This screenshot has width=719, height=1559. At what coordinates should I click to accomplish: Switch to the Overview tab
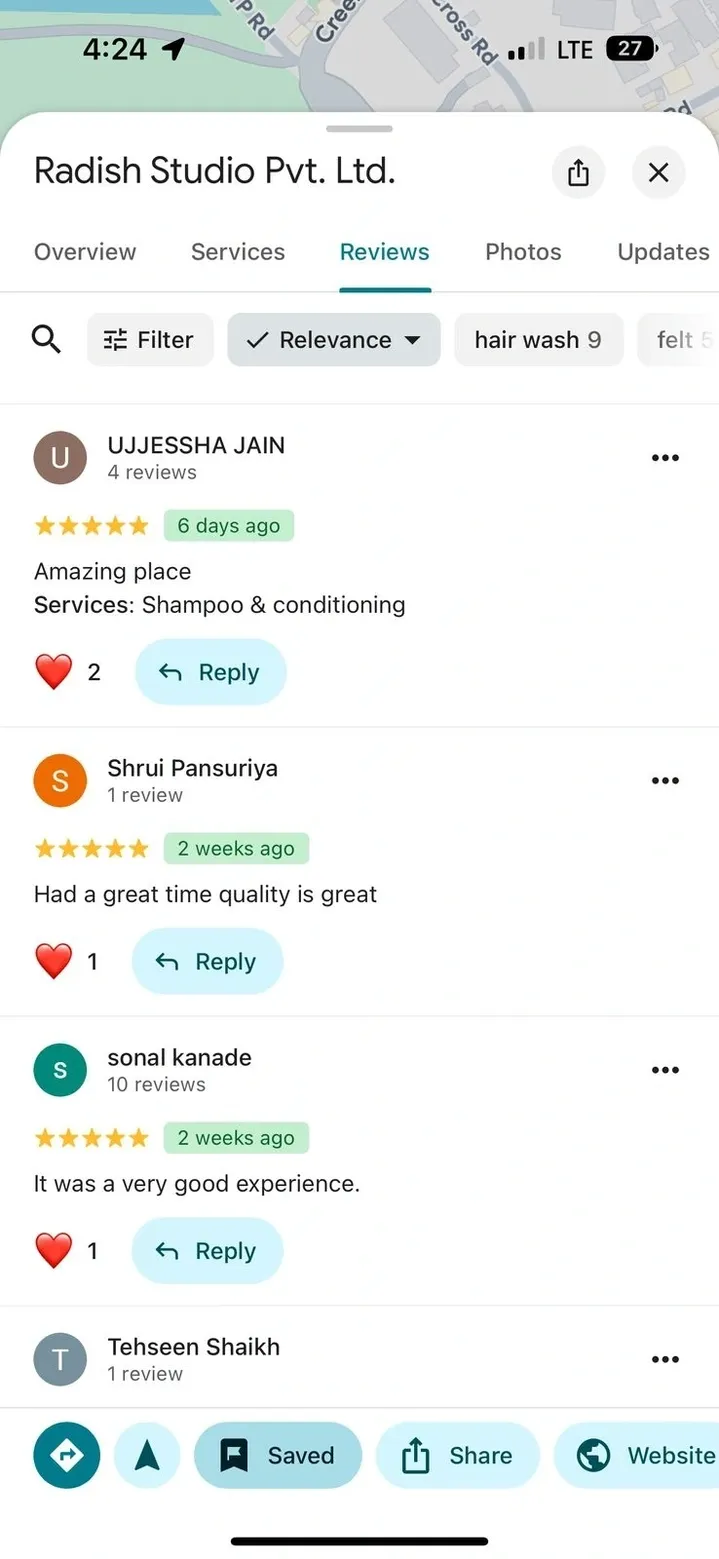pos(85,252)
